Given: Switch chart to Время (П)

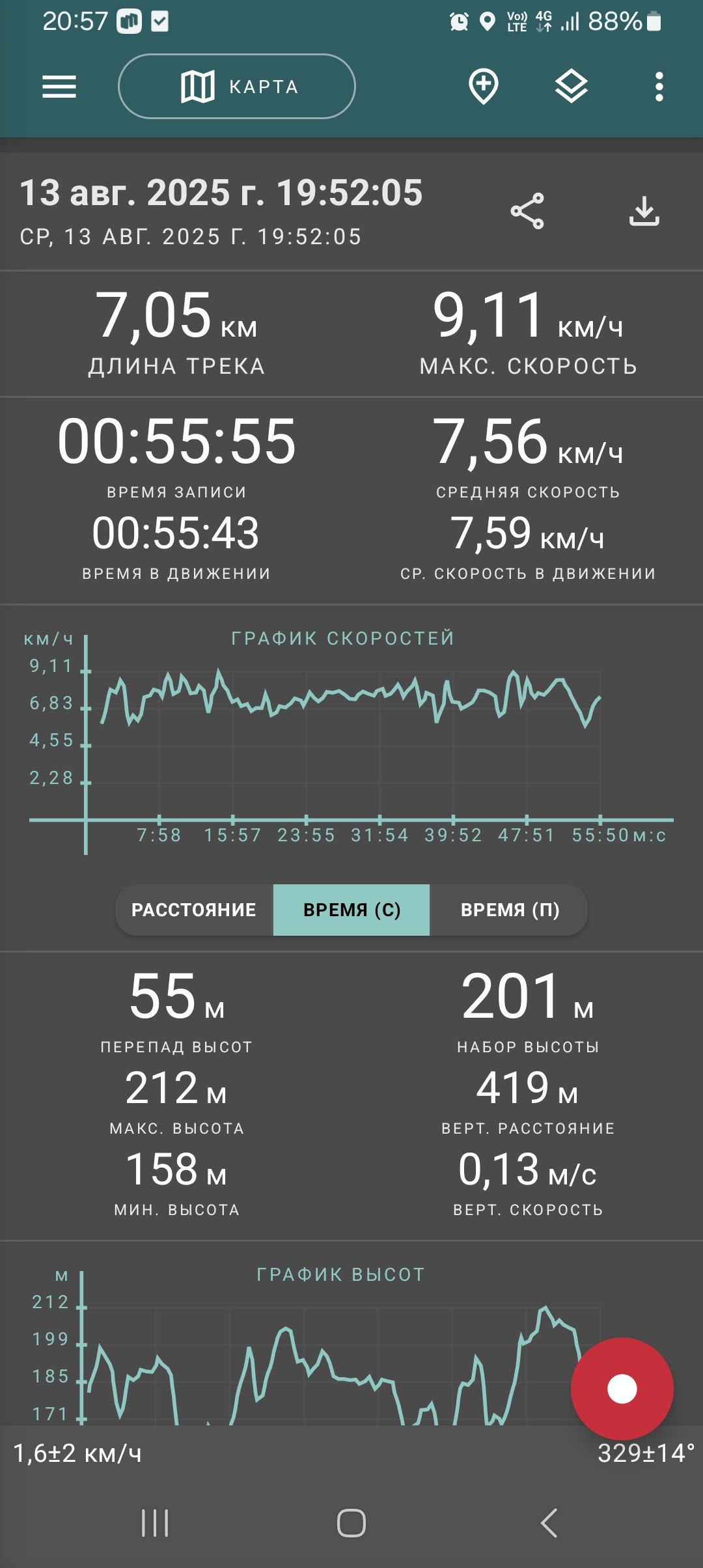Looking at the screenshot, I should click(510, 910).
